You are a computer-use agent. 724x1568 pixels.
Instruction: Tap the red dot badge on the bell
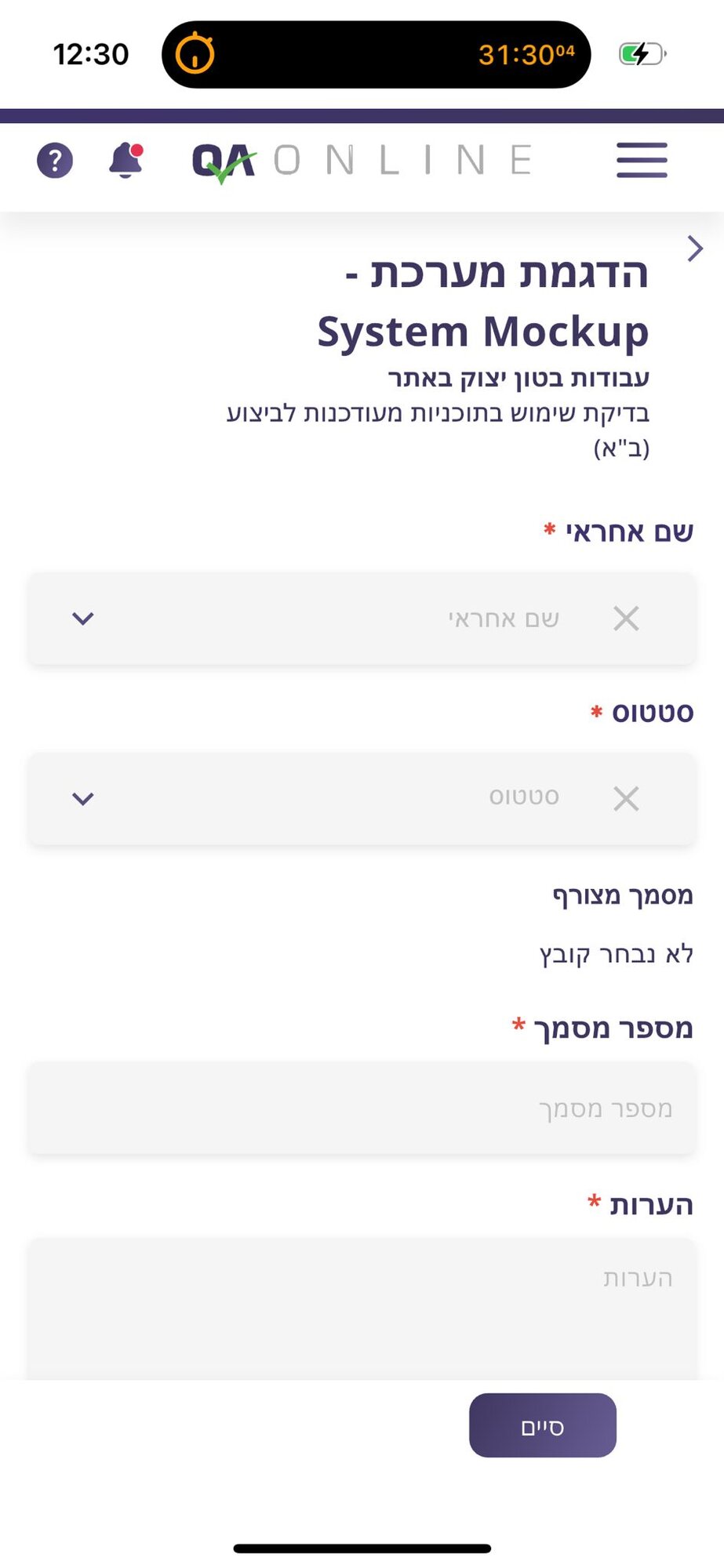click(x=137, y=147)
